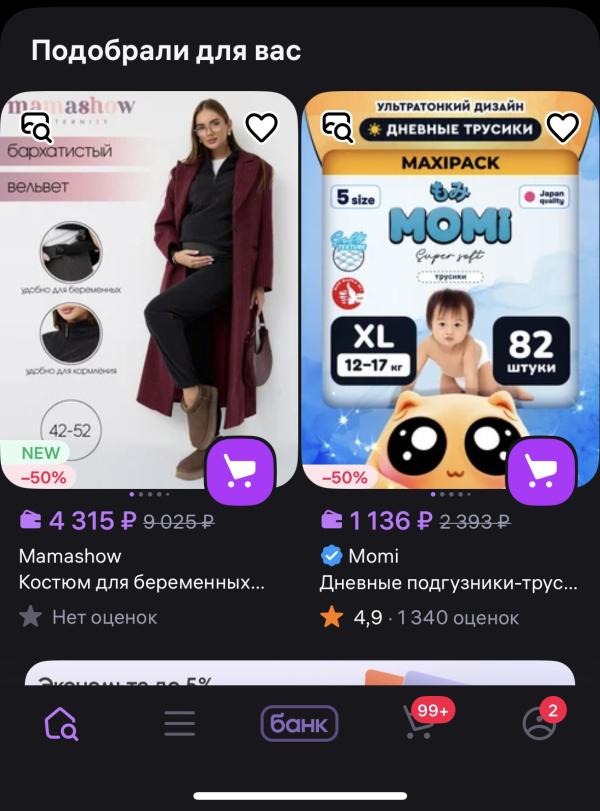
Task: Add Momi diaper pants to cart
Action: (541, 471)
